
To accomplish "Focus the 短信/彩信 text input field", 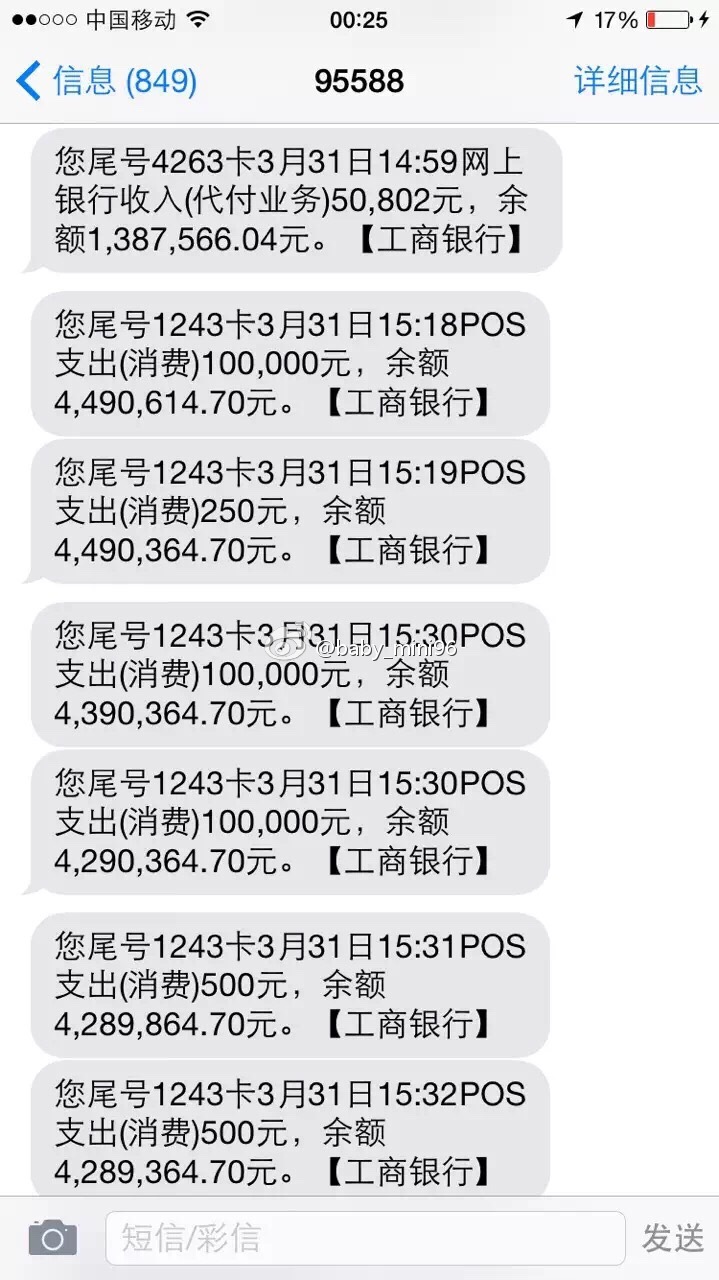I will click(x=365, y=1238).
